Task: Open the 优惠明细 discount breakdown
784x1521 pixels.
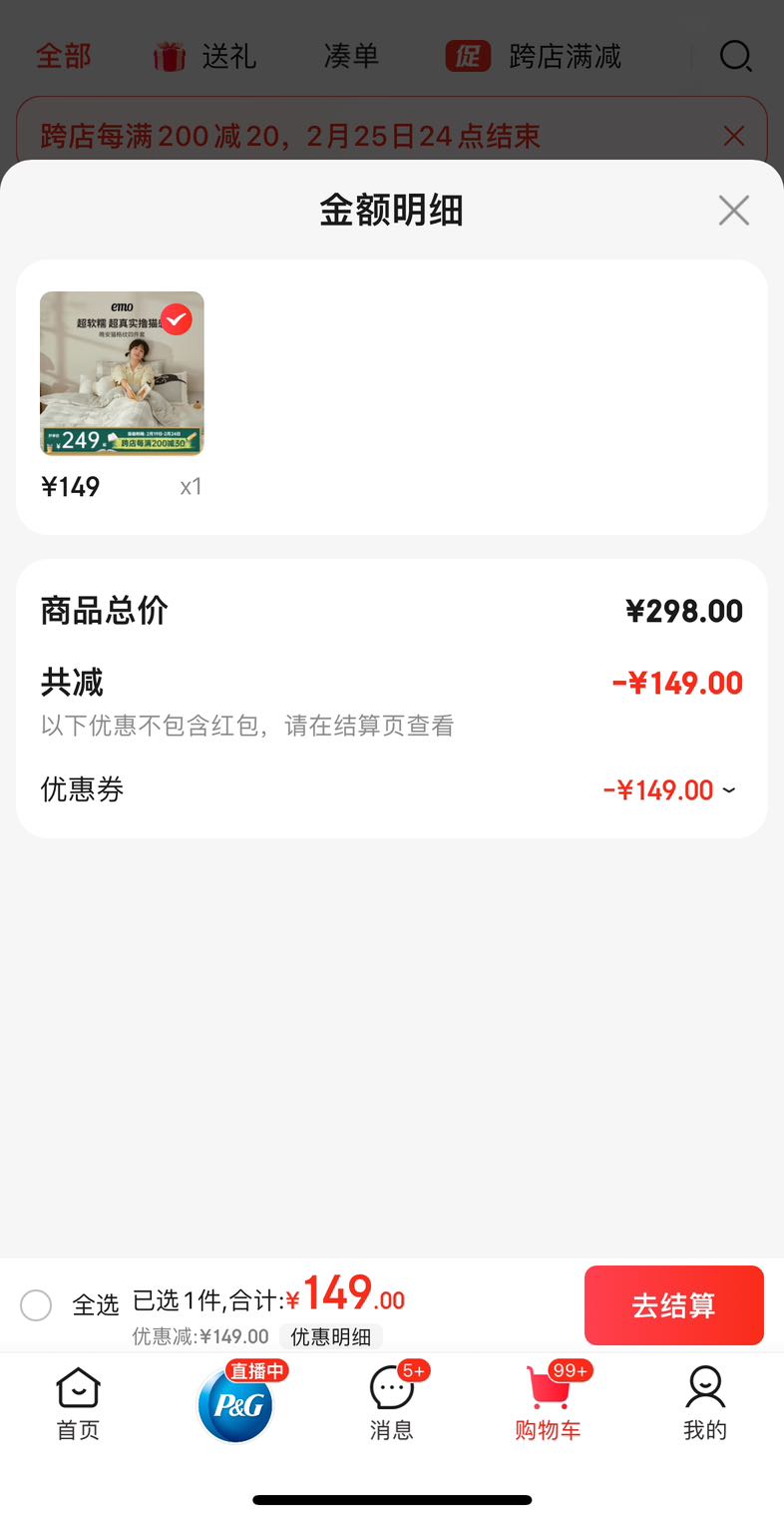Action: (x=330, y=1336)
